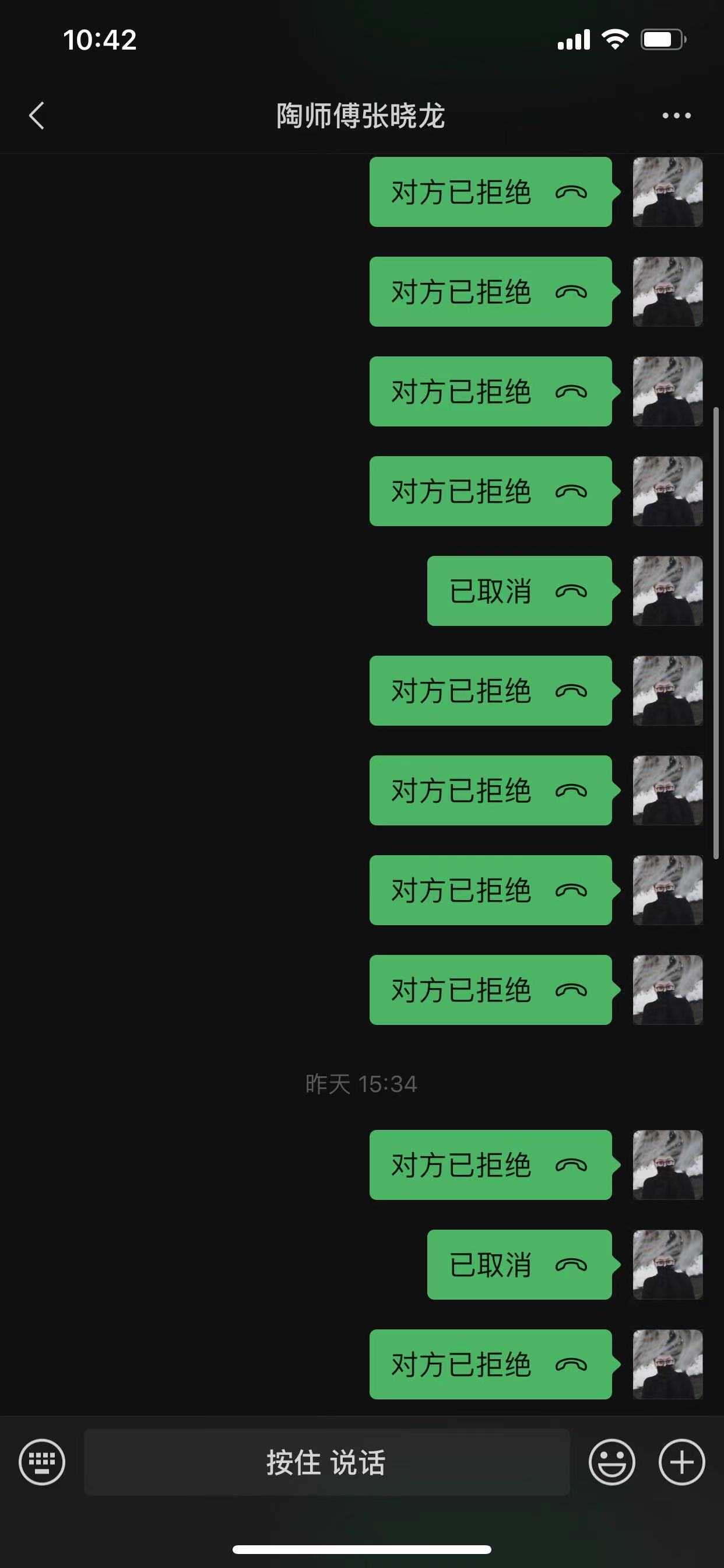
Task: Open the emoji sticker panel
Action: point(611,1462)
